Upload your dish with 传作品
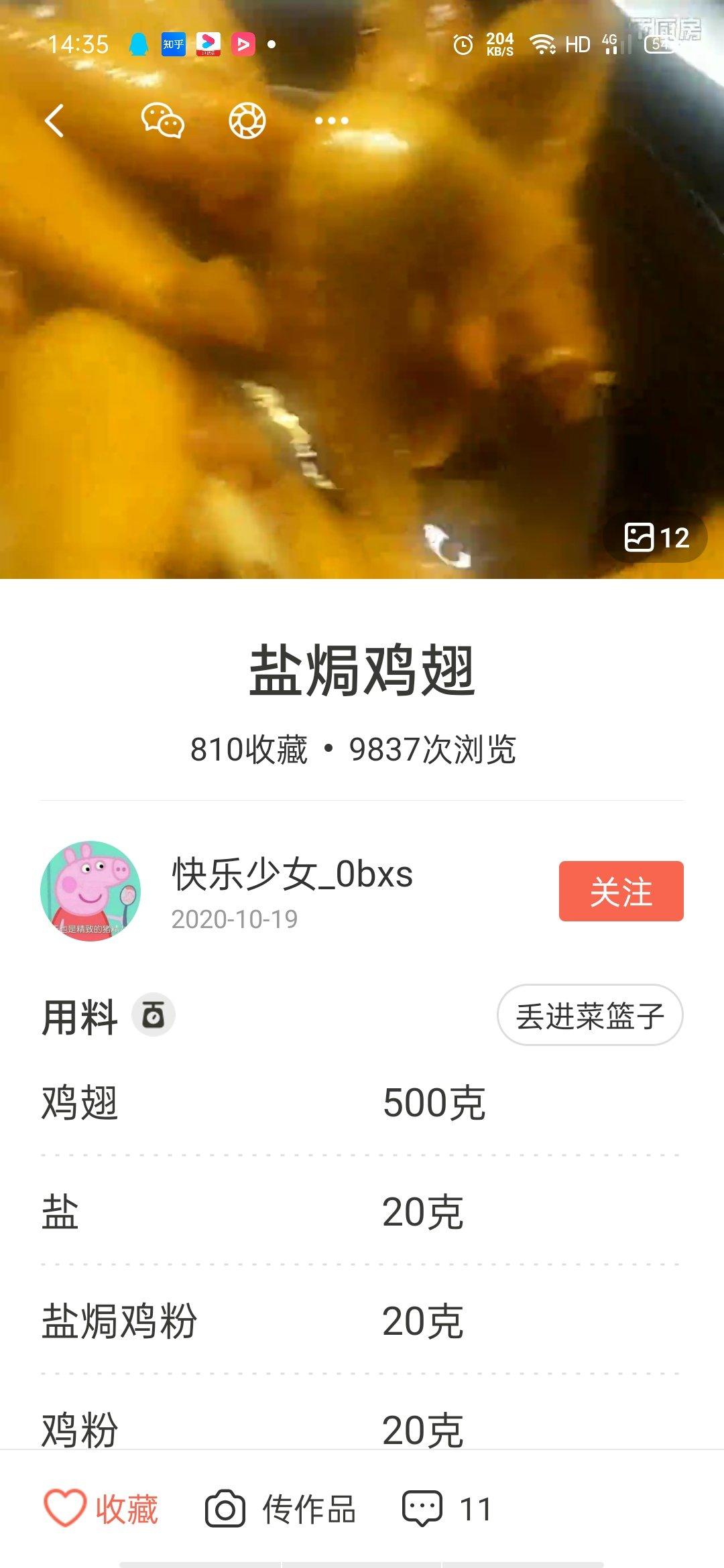The image size is (724, 1568). 280,1509
